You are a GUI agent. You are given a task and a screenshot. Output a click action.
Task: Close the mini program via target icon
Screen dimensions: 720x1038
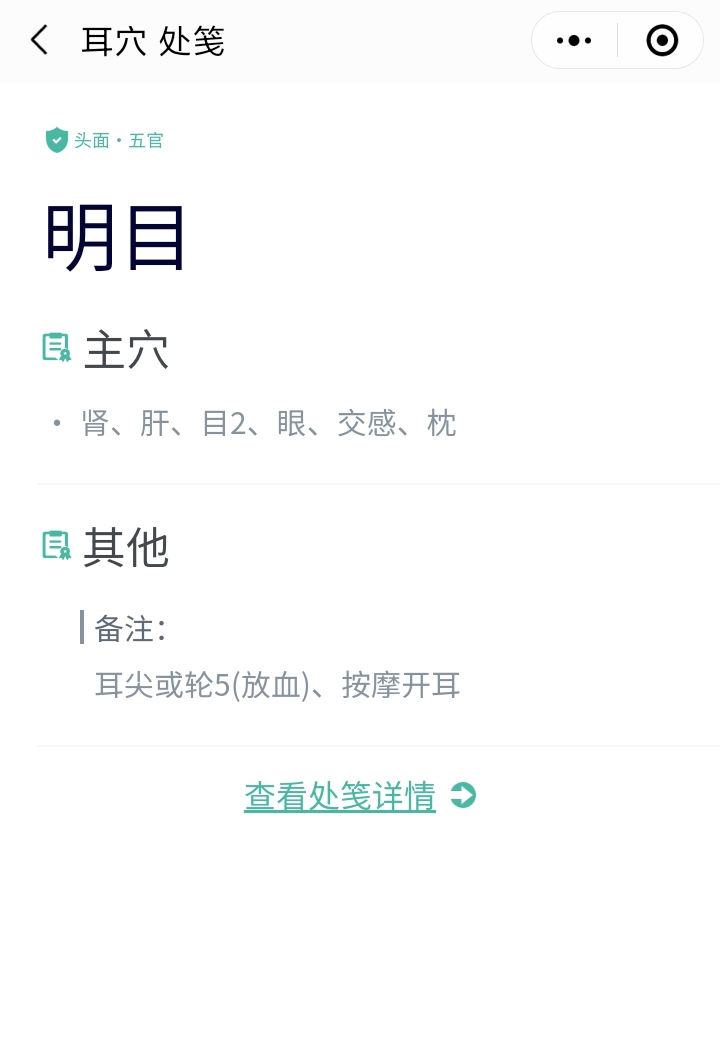click(x=662, y=41)
